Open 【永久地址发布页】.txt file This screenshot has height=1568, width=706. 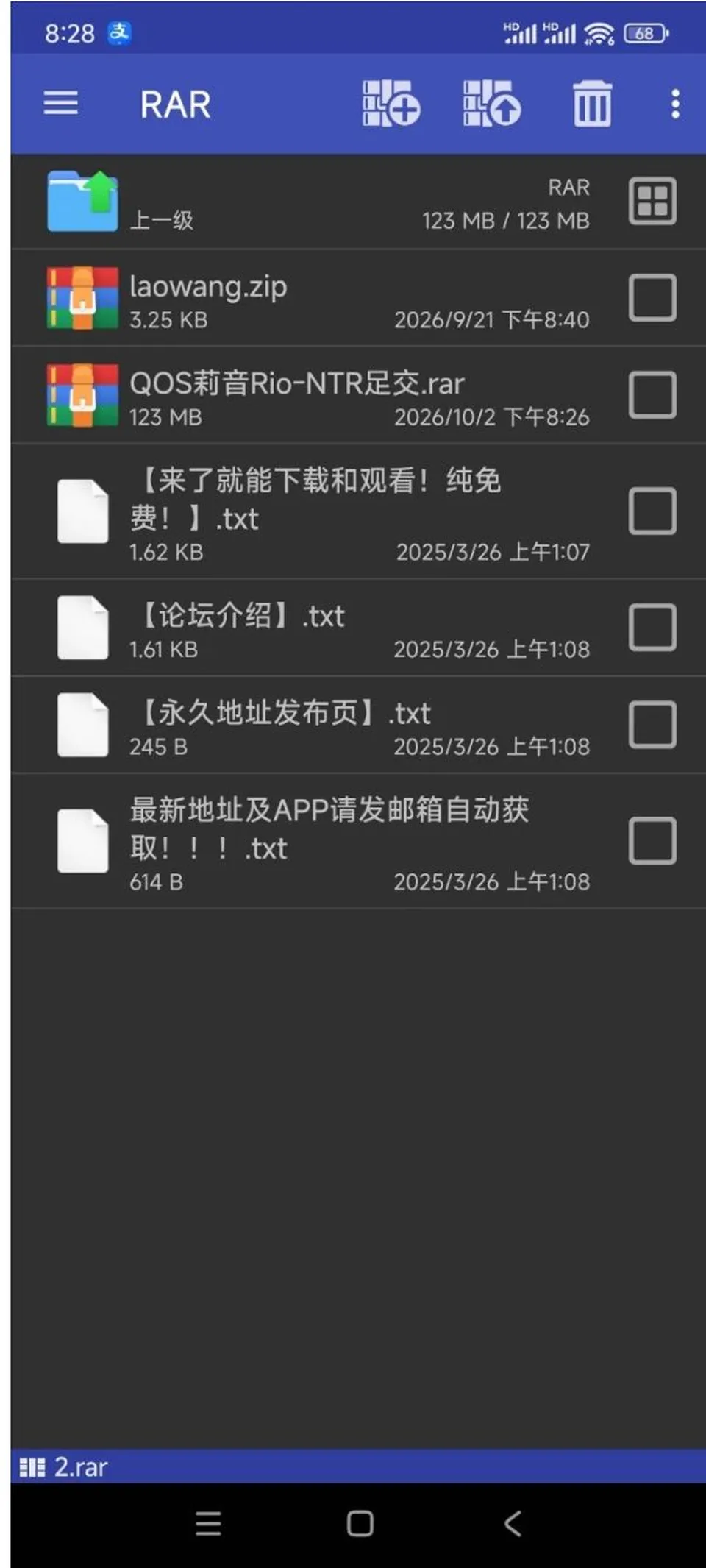point(318,725)
